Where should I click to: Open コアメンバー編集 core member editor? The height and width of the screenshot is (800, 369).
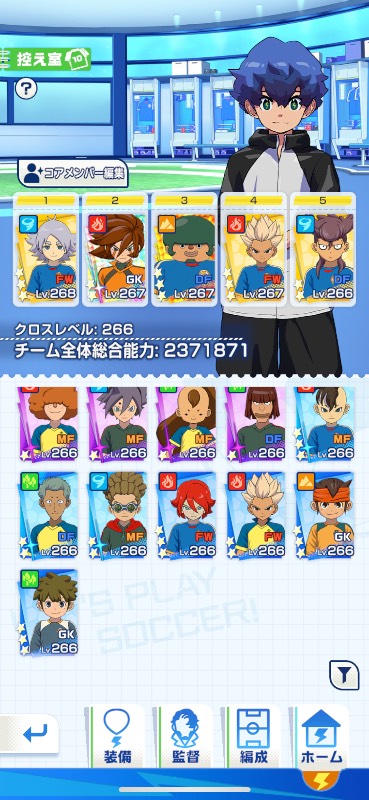tap(73, 174)
